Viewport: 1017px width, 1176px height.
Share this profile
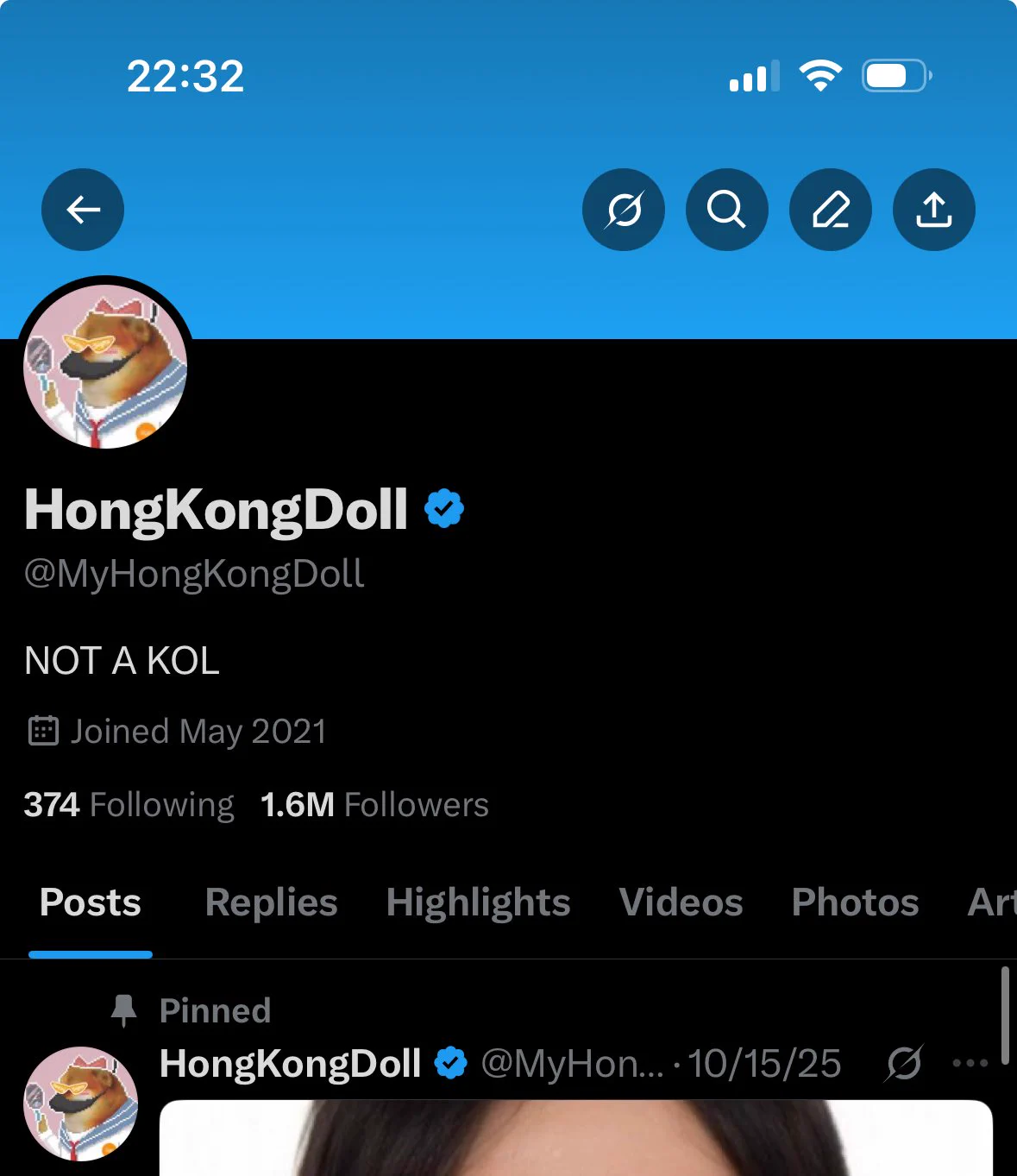pos(933,210)
